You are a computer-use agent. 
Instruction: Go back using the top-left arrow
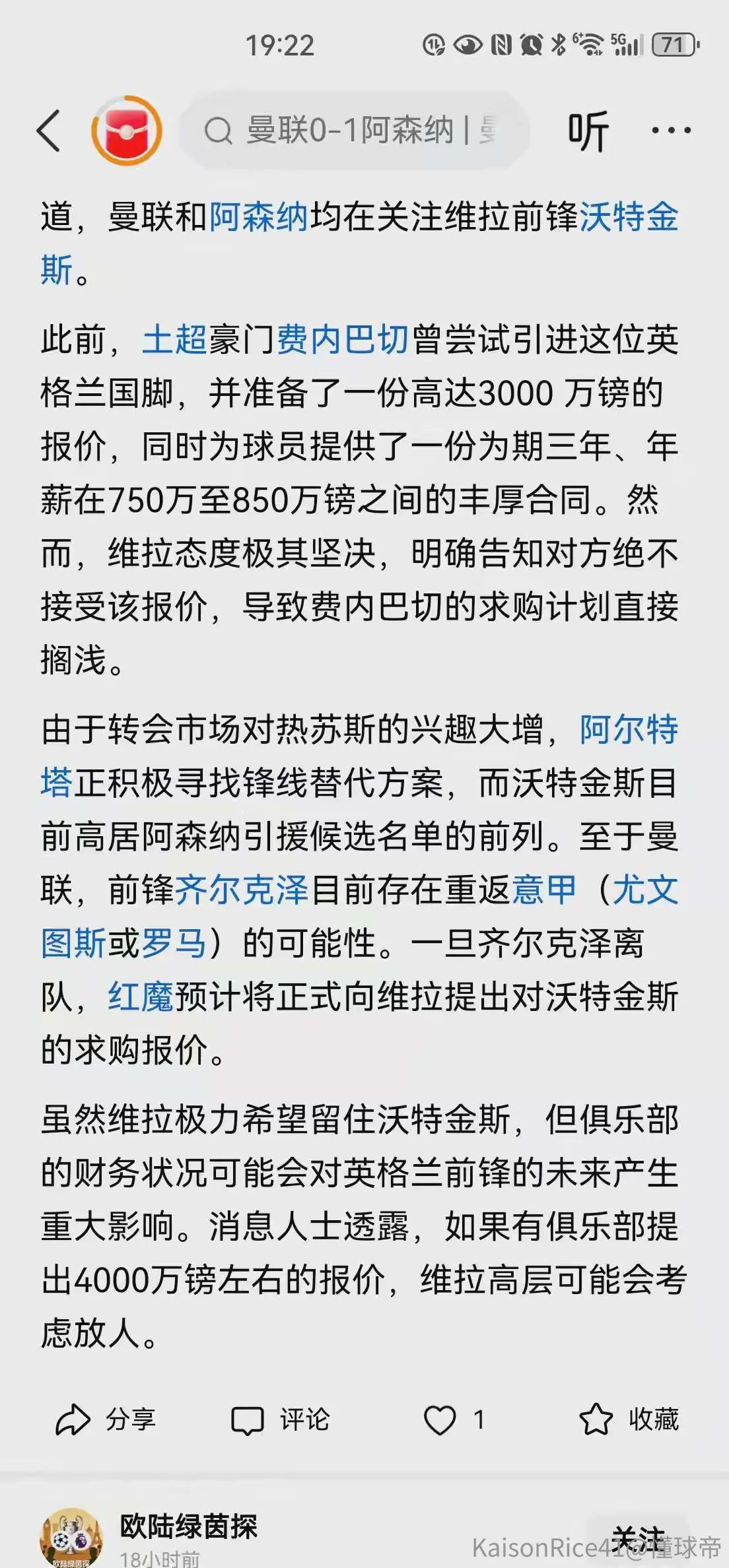click(49, 131)
